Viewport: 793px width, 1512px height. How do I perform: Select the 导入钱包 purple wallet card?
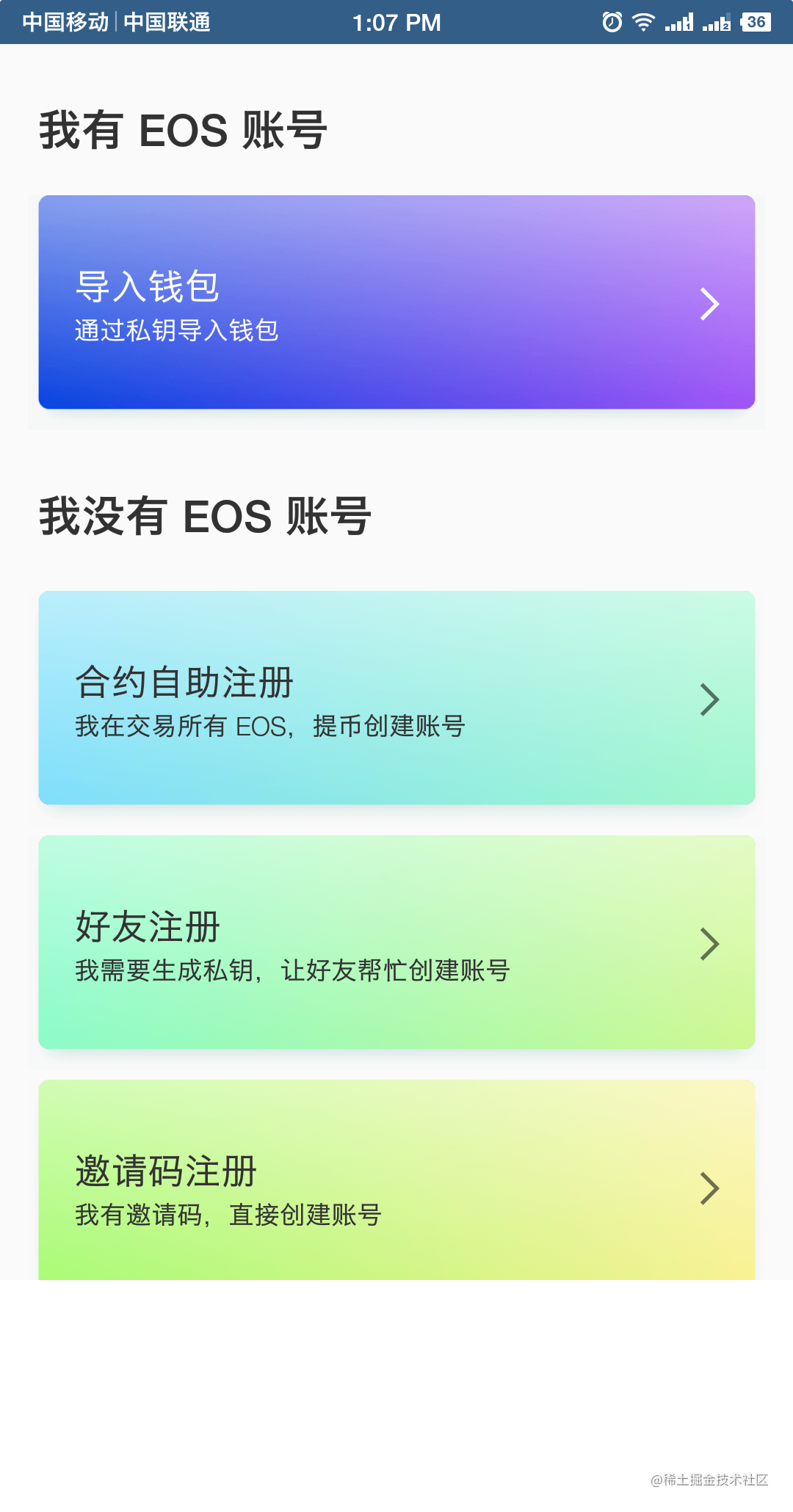point(396,302)
